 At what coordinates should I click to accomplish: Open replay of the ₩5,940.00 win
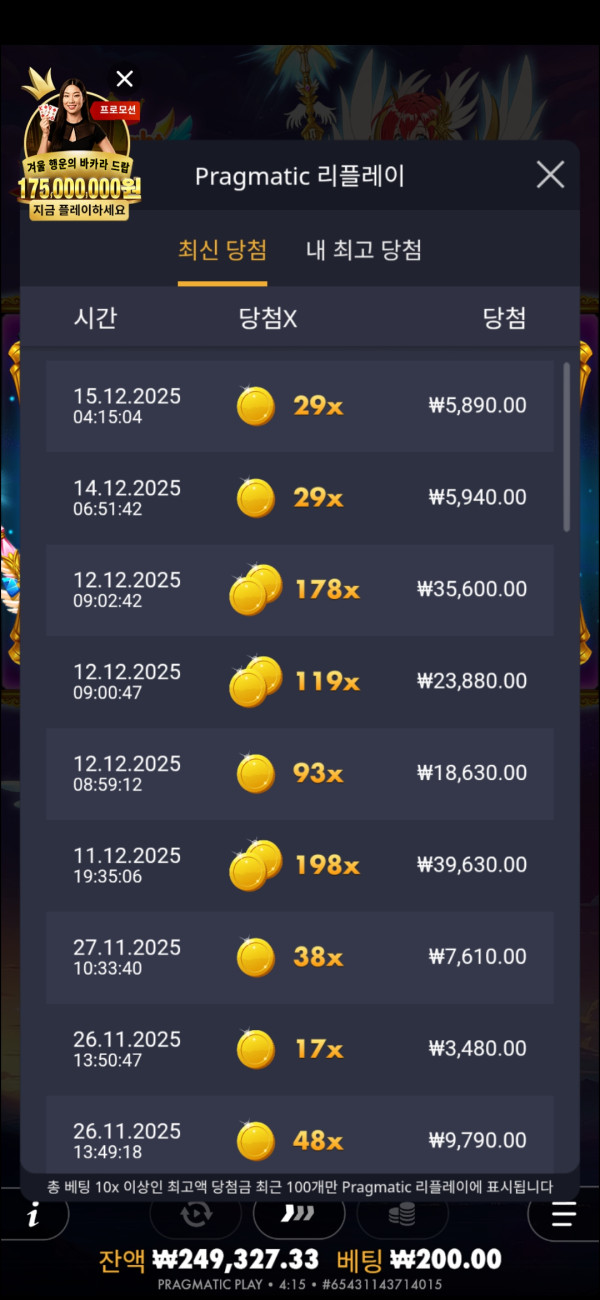(300, 497)
